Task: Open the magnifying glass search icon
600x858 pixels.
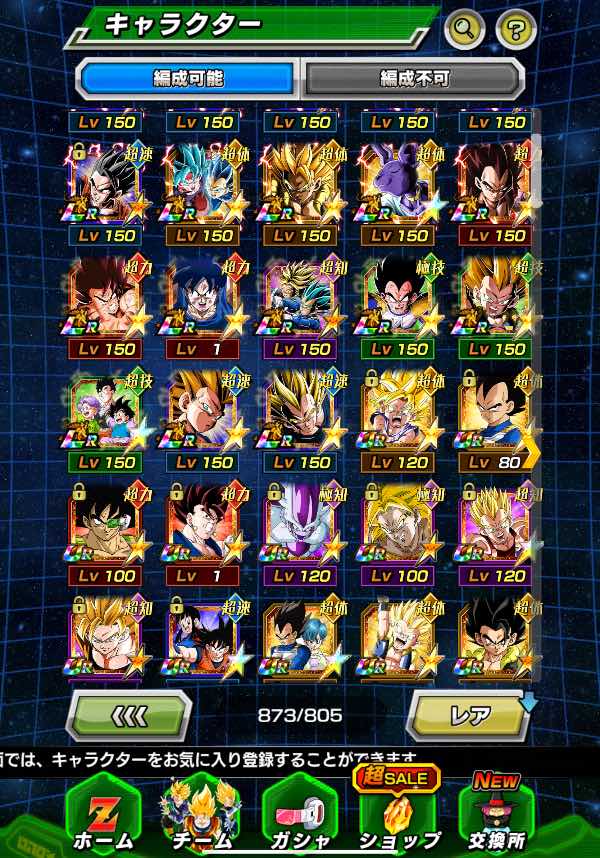Action: tap(465, 28)
